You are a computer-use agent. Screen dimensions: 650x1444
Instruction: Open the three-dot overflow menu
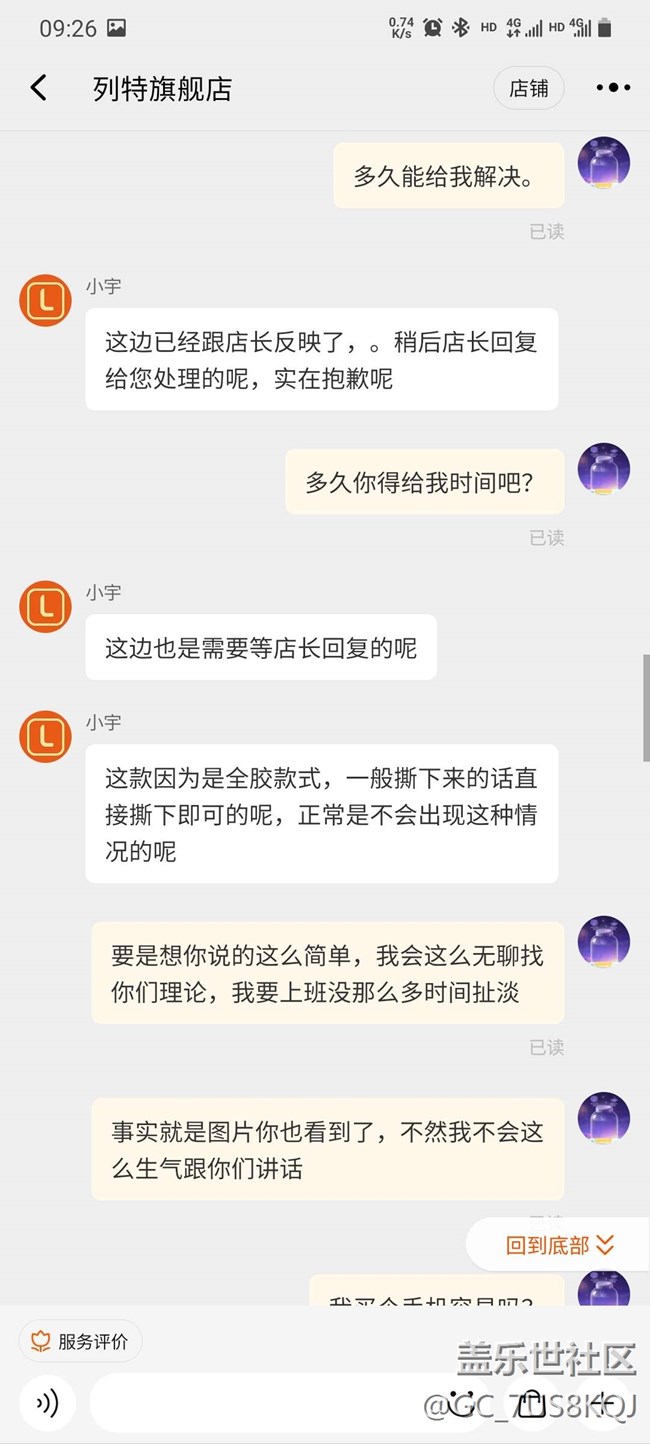(613, 88)
